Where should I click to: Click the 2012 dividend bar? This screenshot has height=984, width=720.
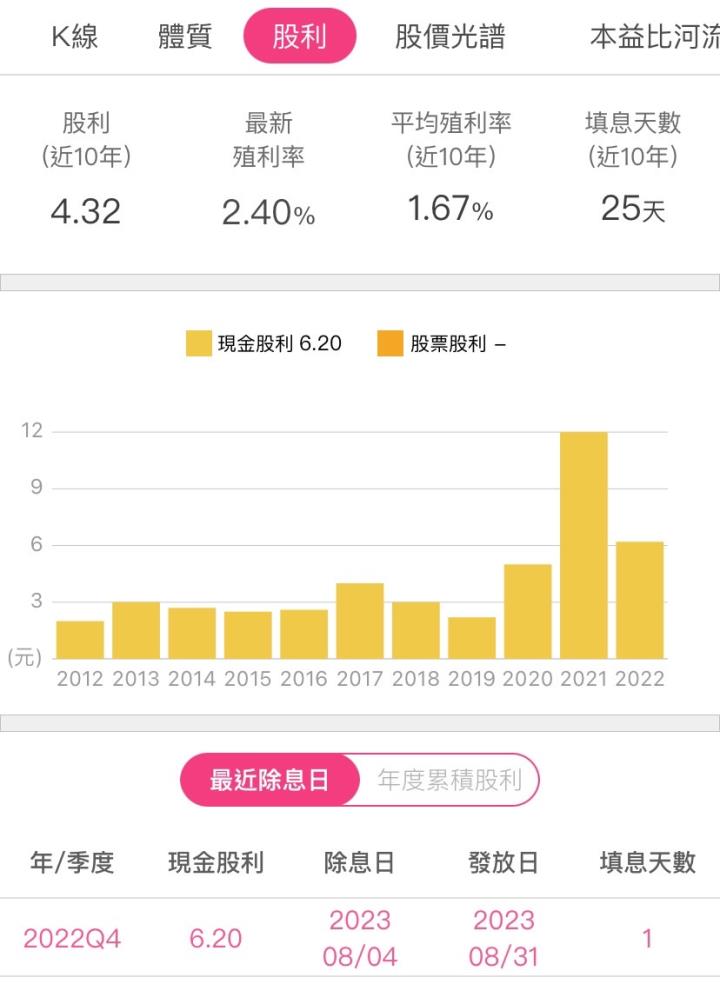coord(81,640)
